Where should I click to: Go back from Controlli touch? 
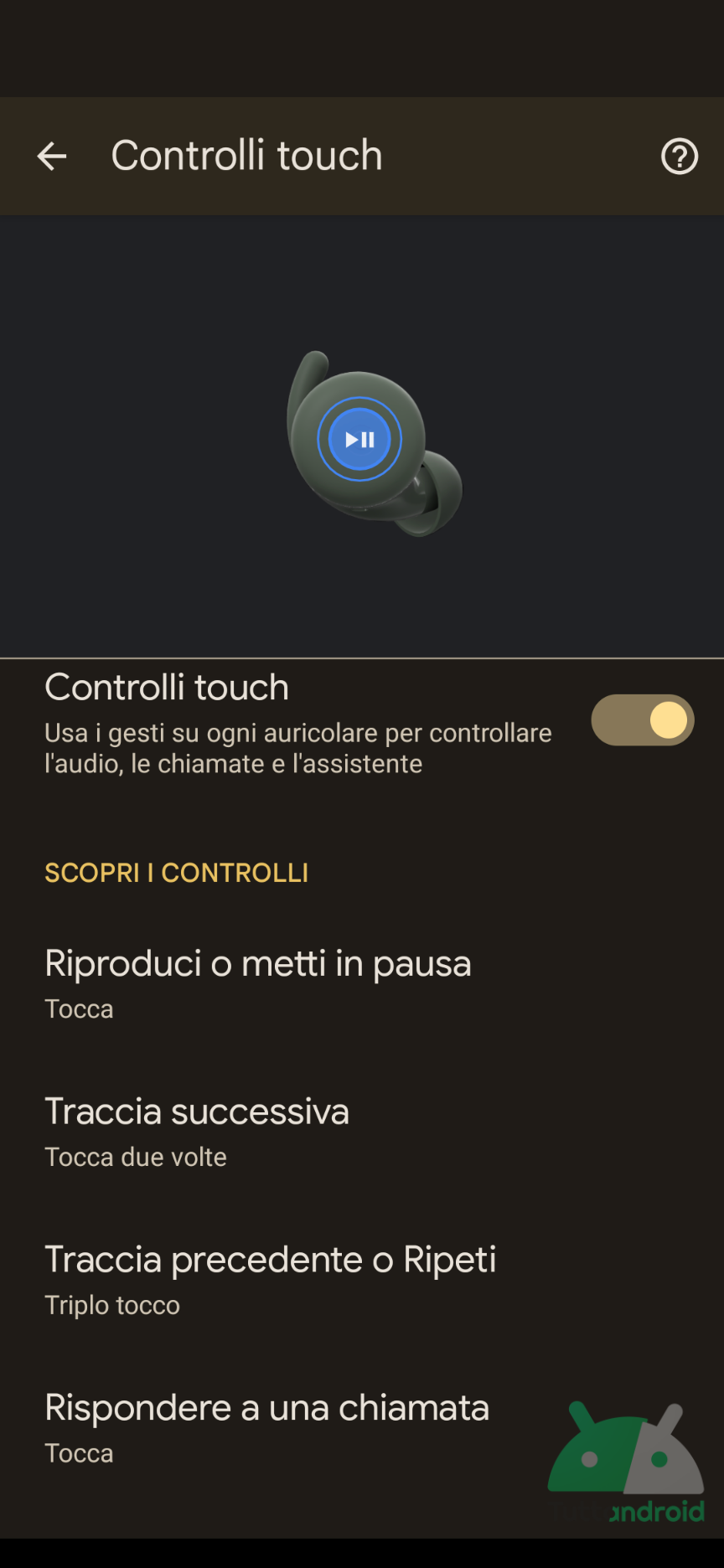click(x=52, y=156)
